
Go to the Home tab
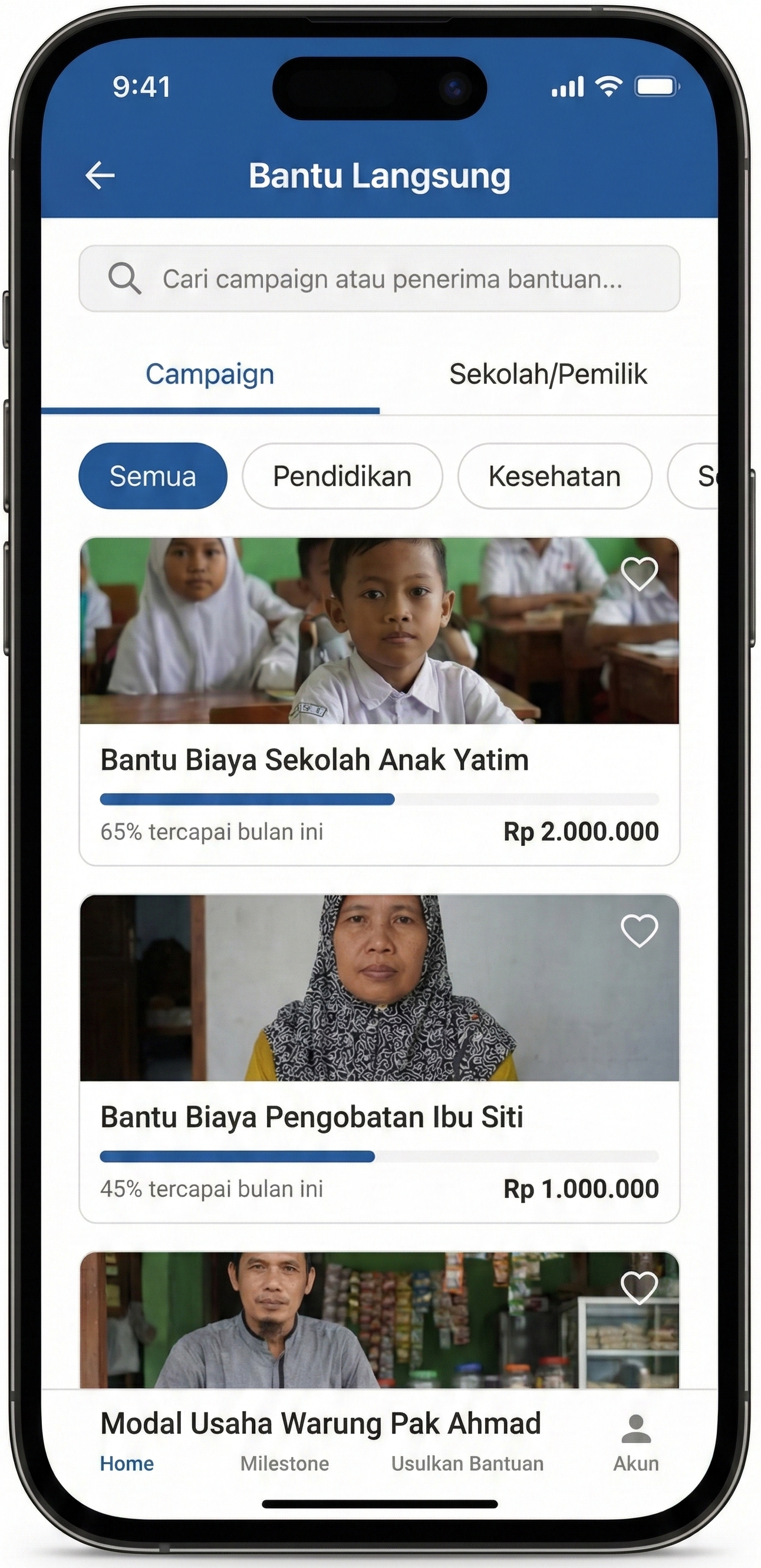point(127,1464)
